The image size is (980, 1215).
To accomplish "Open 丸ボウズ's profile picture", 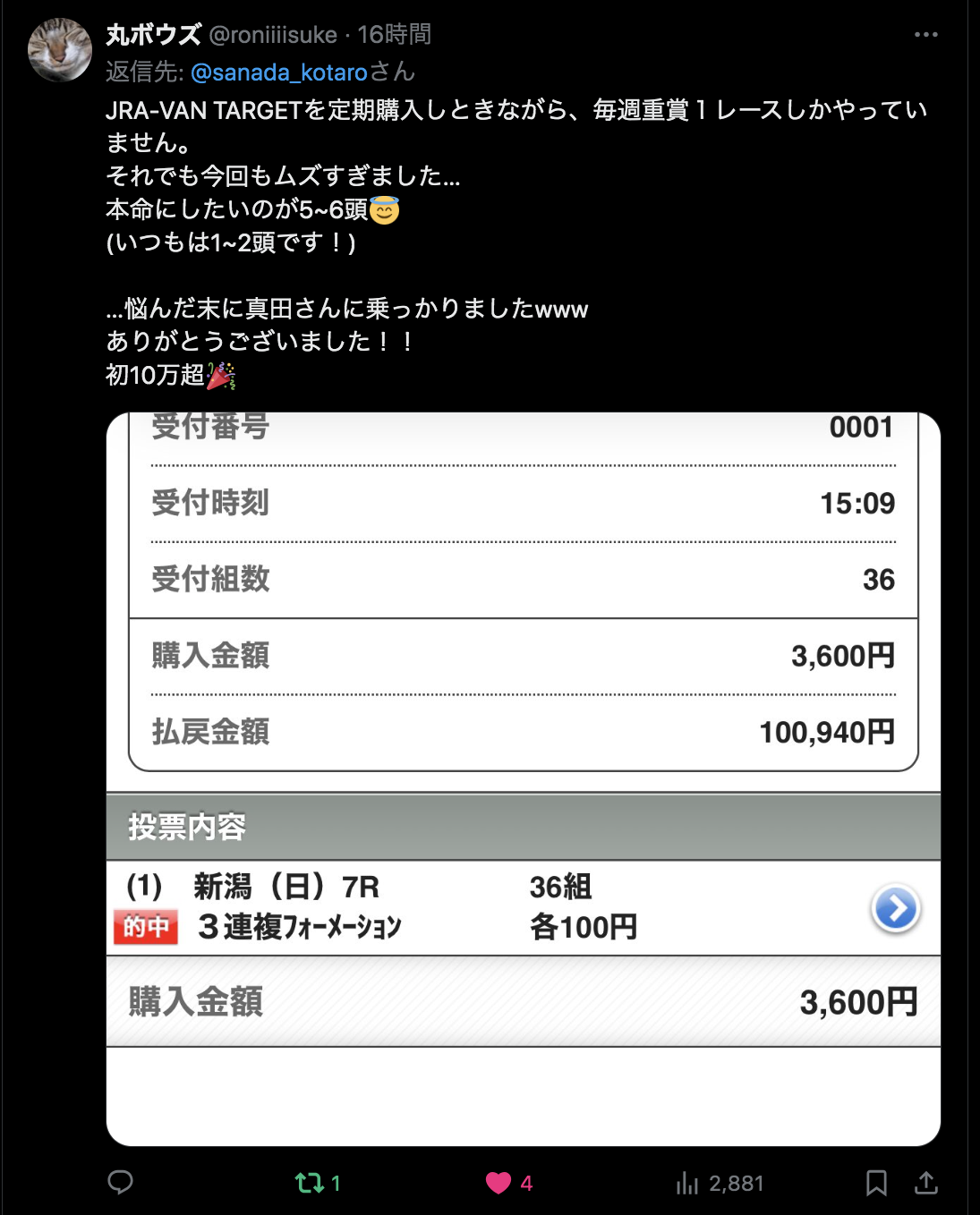I will [60, 50].
